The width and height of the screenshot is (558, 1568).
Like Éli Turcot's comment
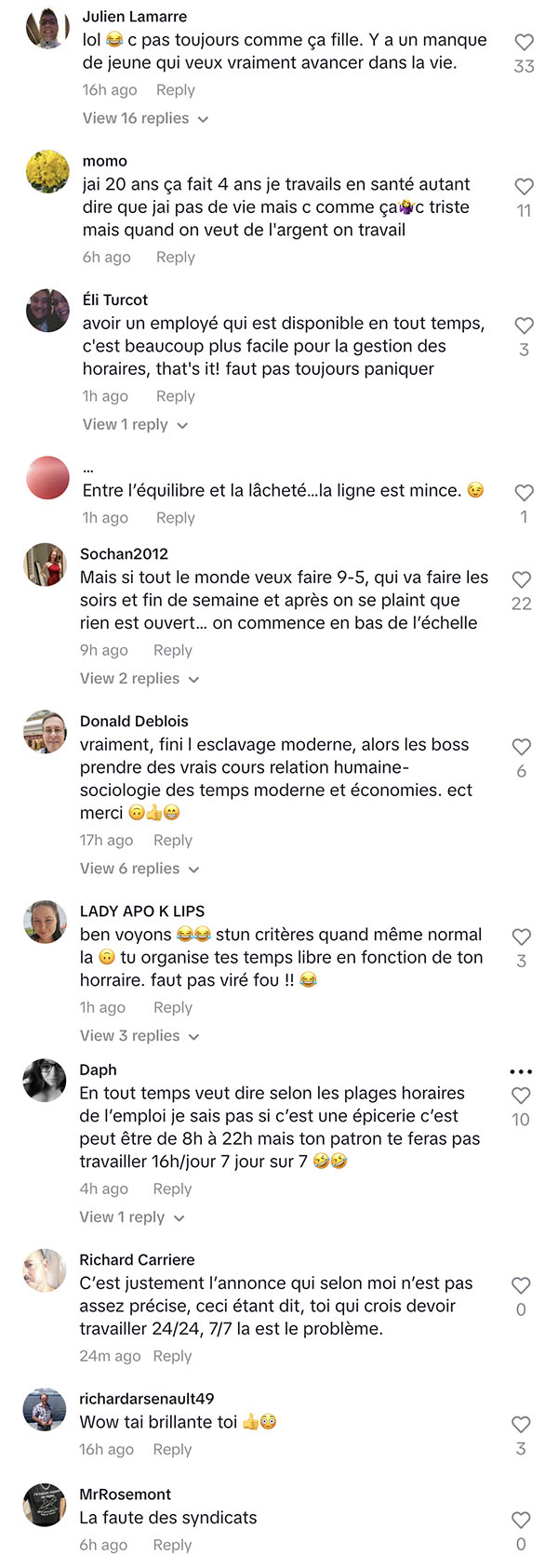pyautogui.click(x=525, y=326)
